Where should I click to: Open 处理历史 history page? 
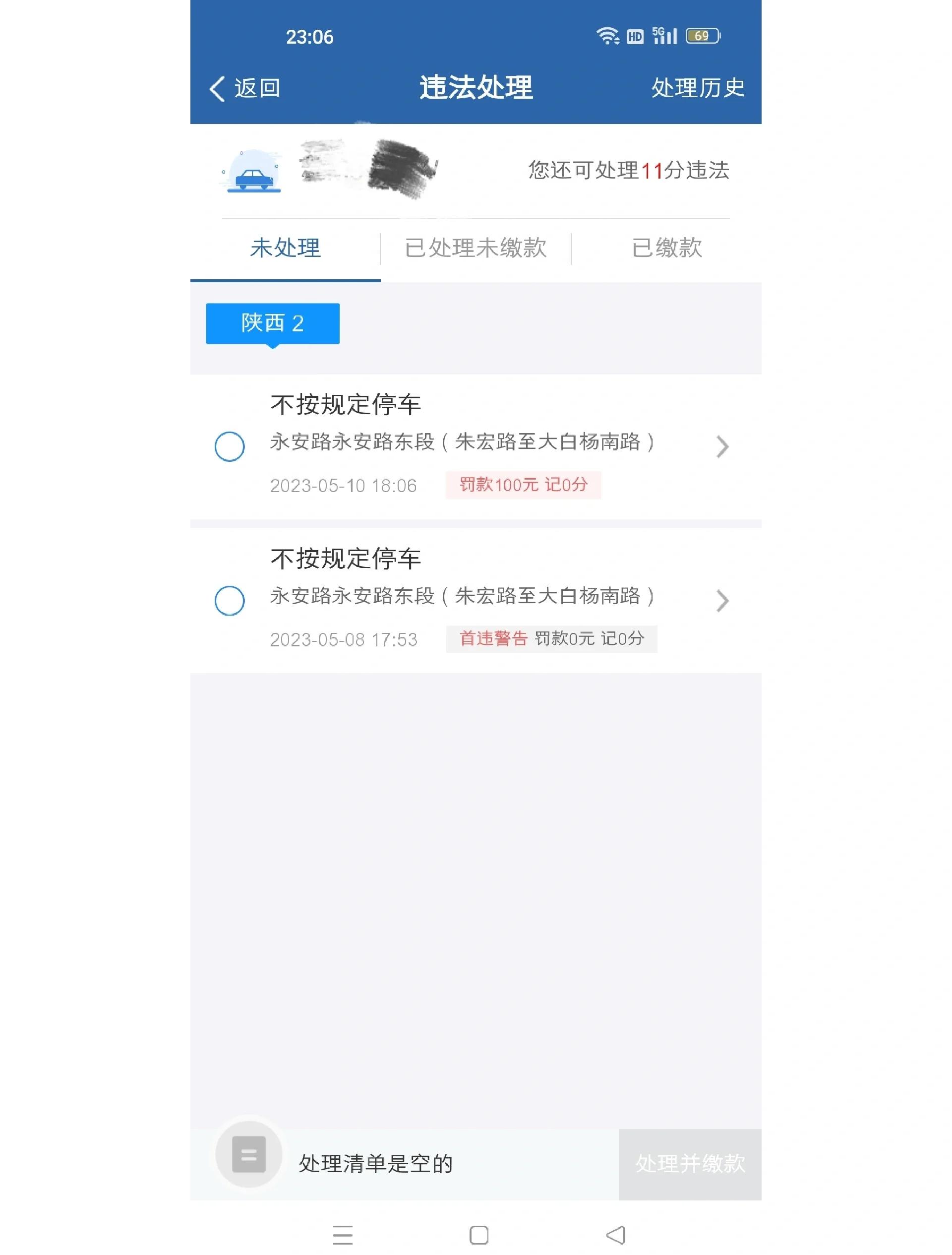pos(697,88)
